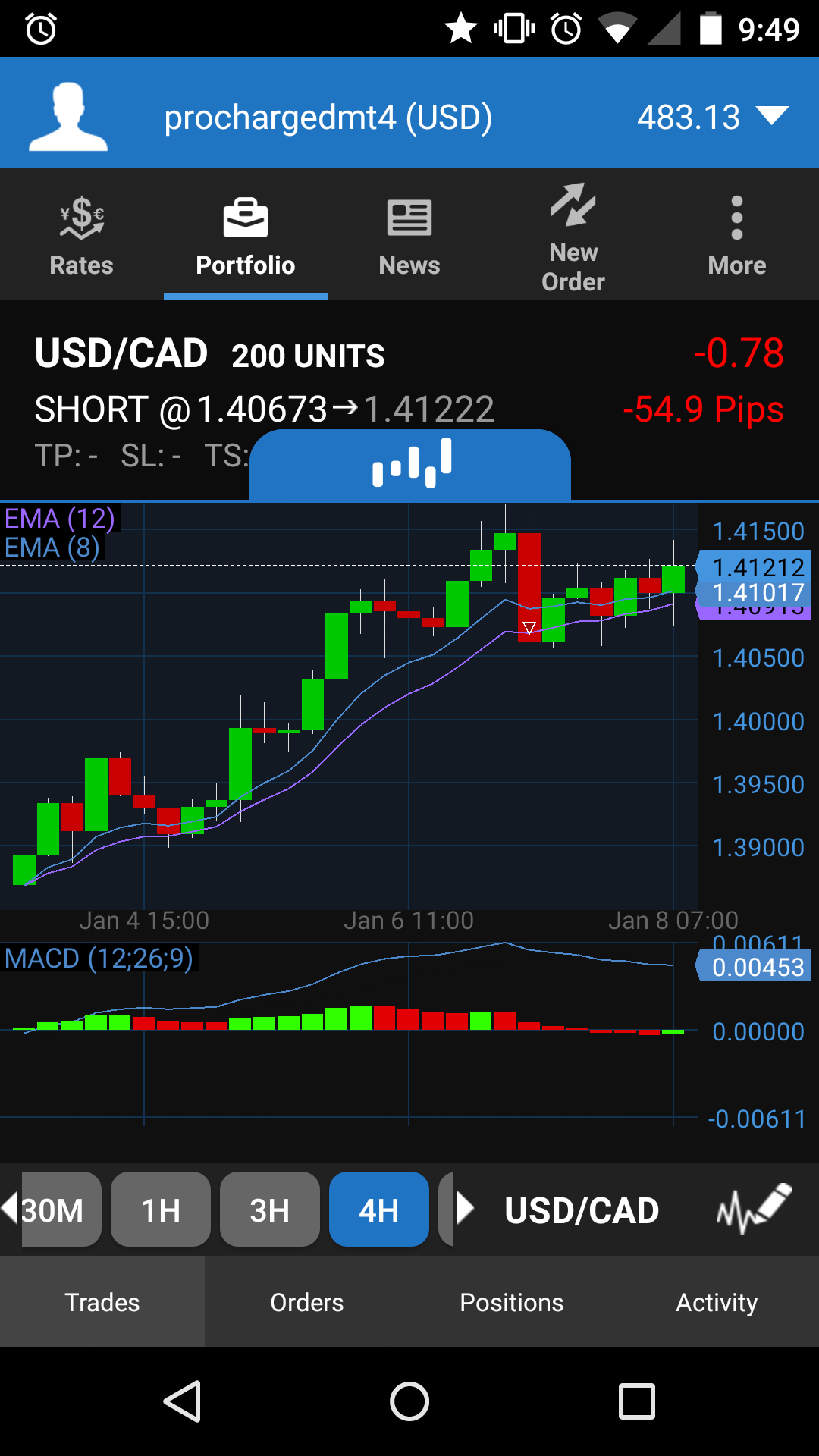Show the Trades list
Image resolution: width=819 pixels, height=1456 pixels.
click(x=102, y=1302)
